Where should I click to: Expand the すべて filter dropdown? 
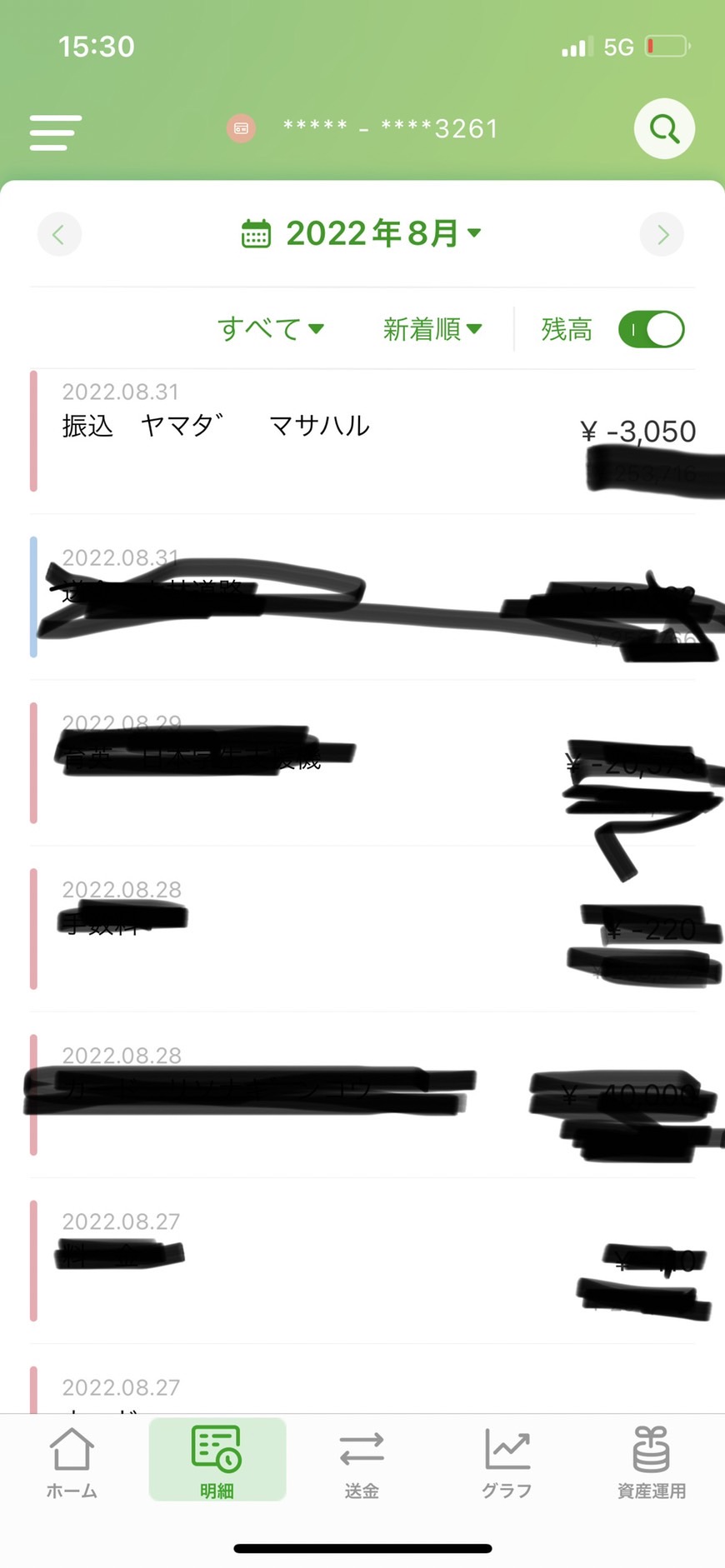click(271, 328)
